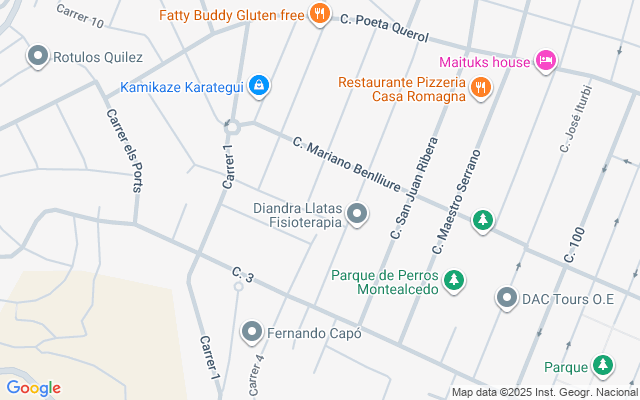Viewport: 640px width, 400px height.
Task: Tap the DAC Tours O.E marker
Action: point(507,298)
